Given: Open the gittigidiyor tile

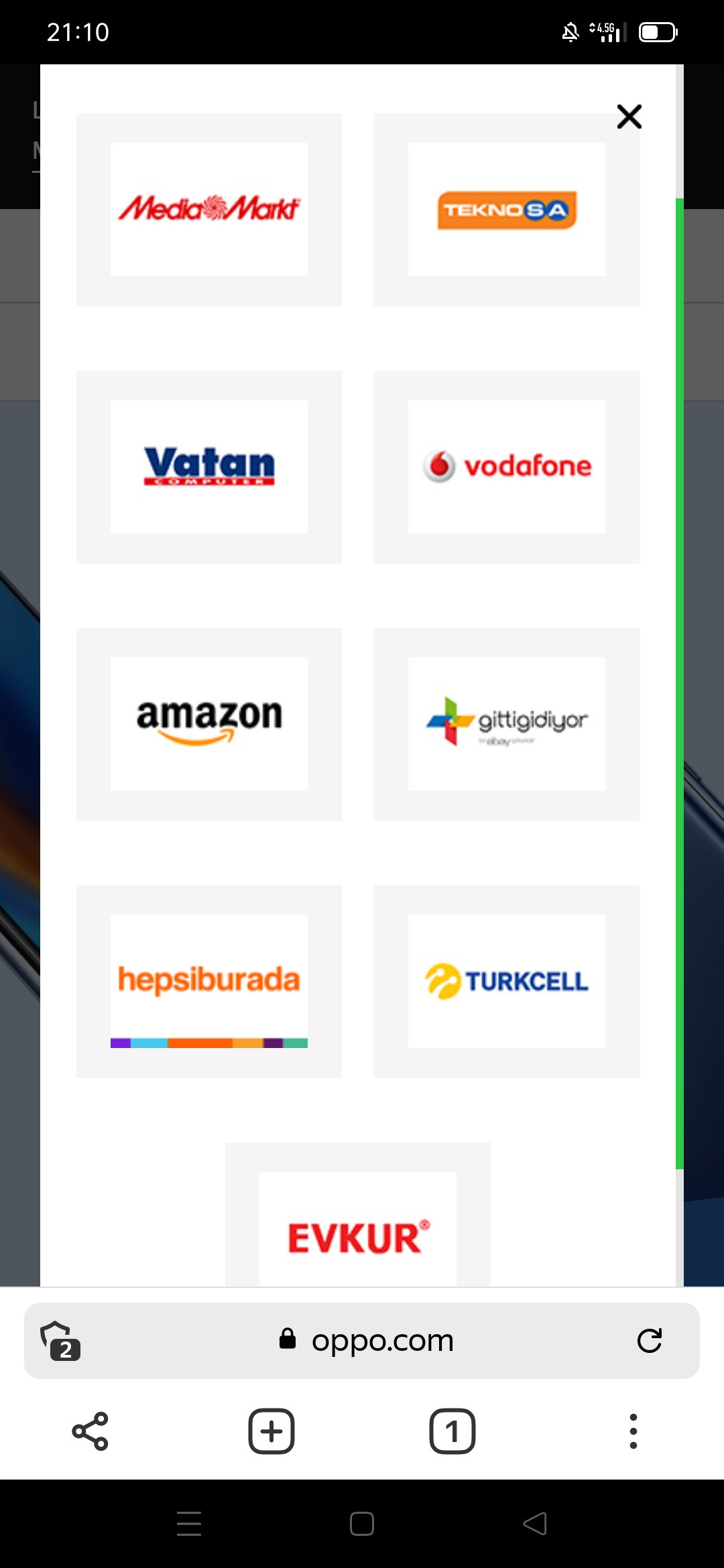Looking at the screenshot, I should click(x=507, y=724).
